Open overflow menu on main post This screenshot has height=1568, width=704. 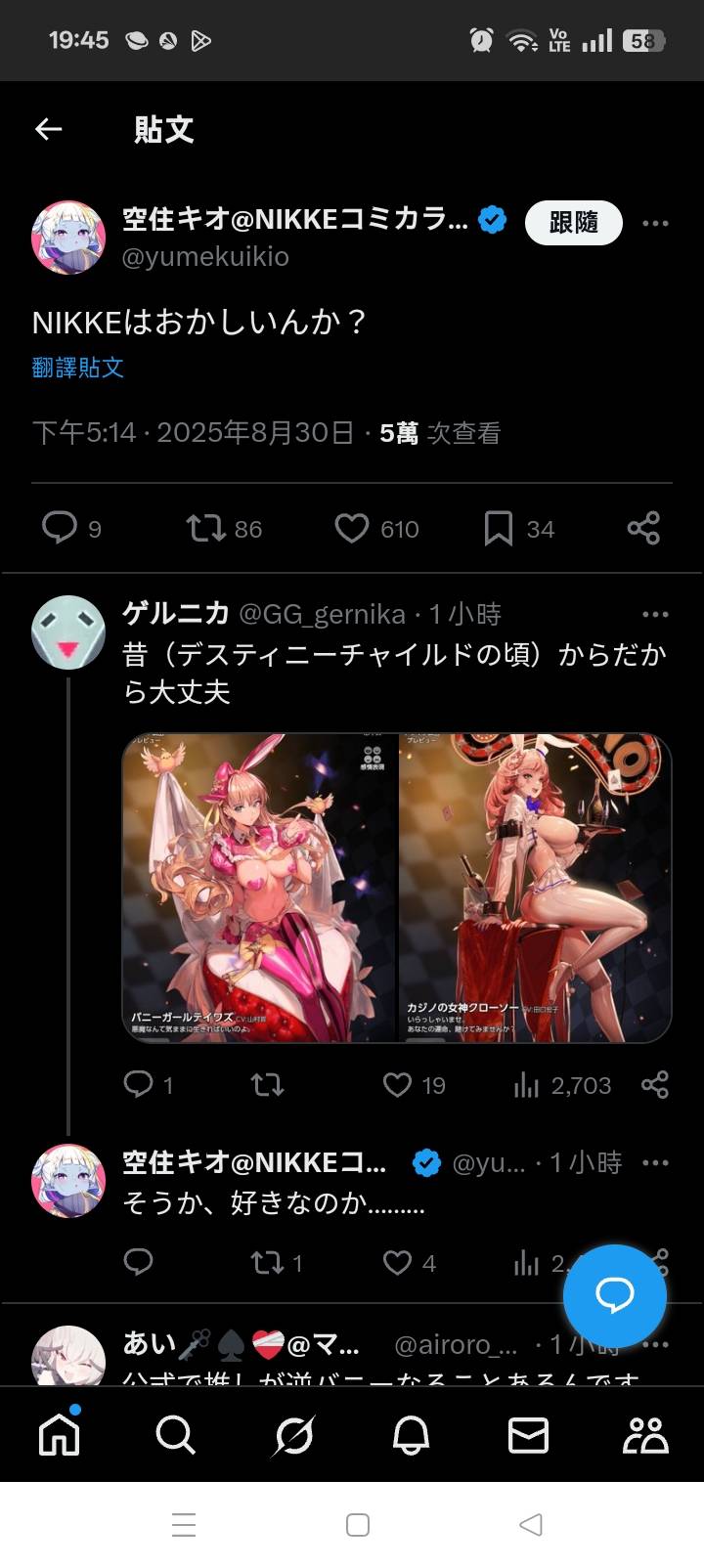[655, 223]
